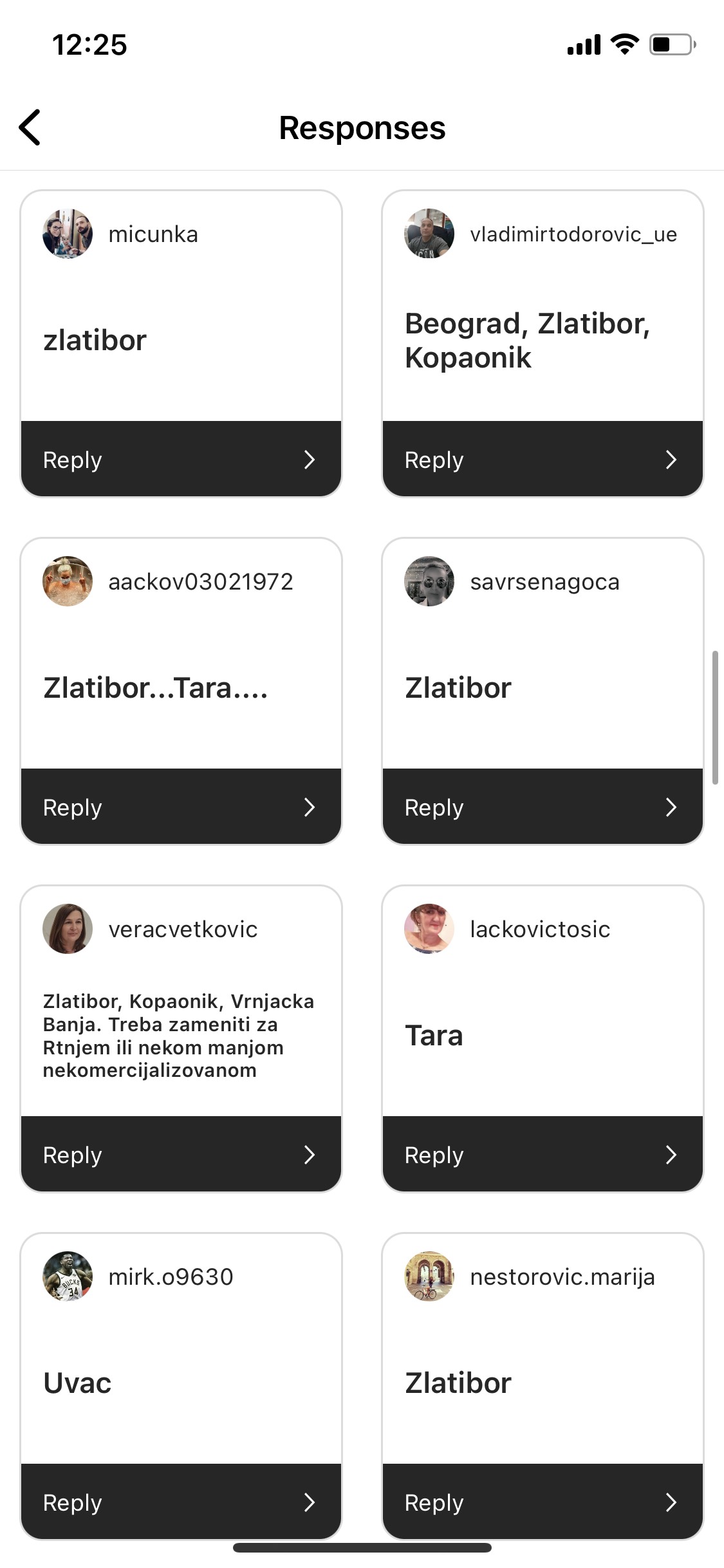
Task: Reply to aackov03021972's response
Action: pyautogui.click(x=181, y=807)
